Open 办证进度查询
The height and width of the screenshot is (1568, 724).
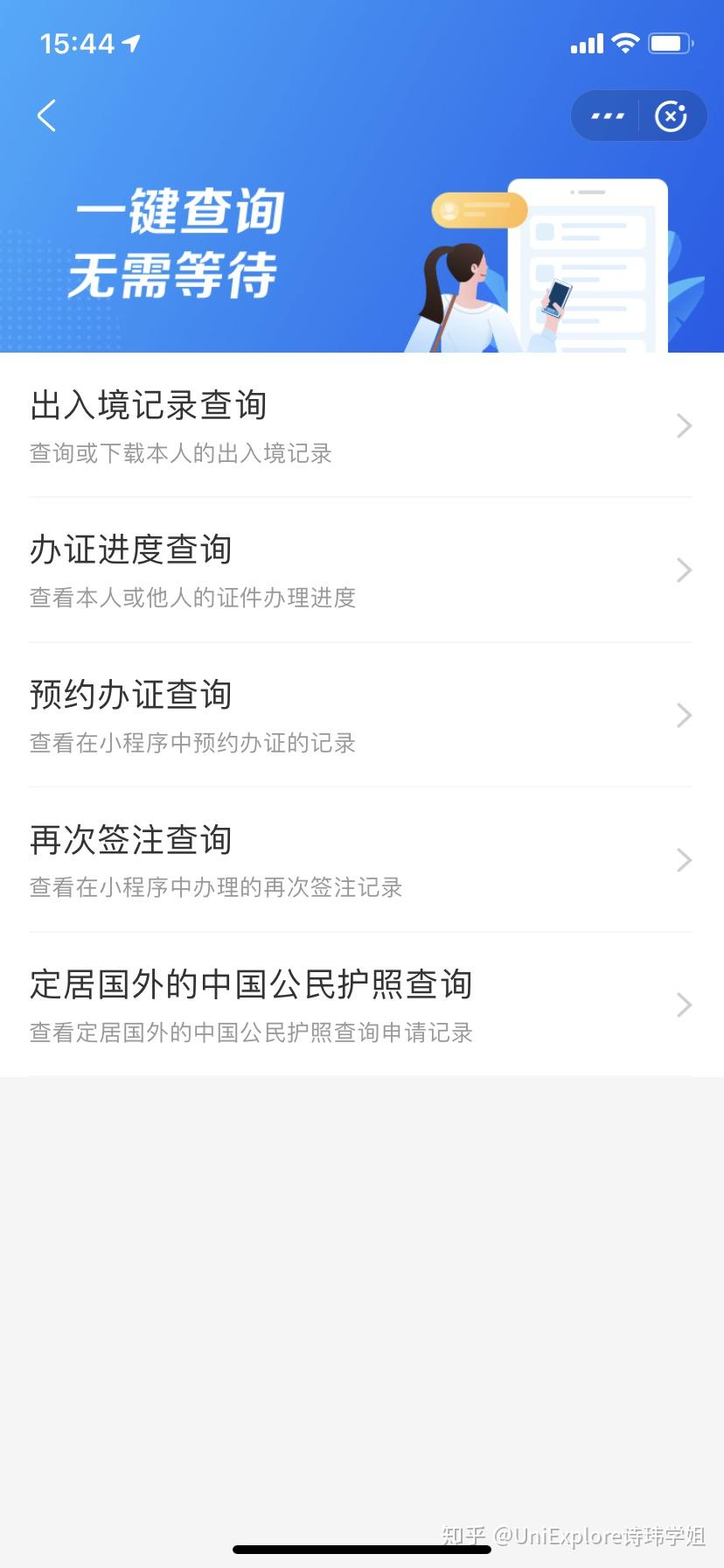coord(362,570)
